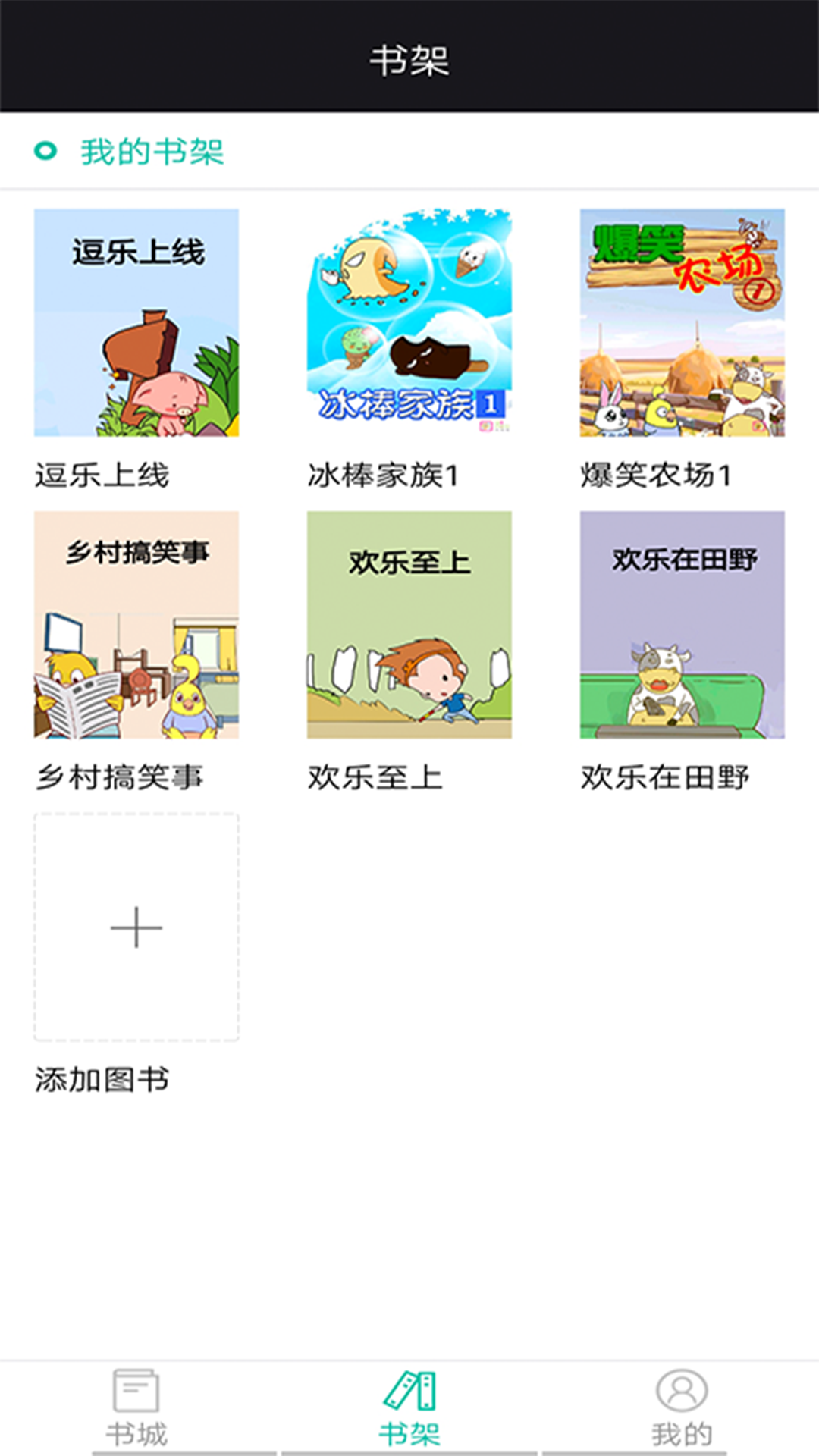819x1456 pixels.
Task: Open the book 爆笑农场1
Action: [x=682, y=322]
